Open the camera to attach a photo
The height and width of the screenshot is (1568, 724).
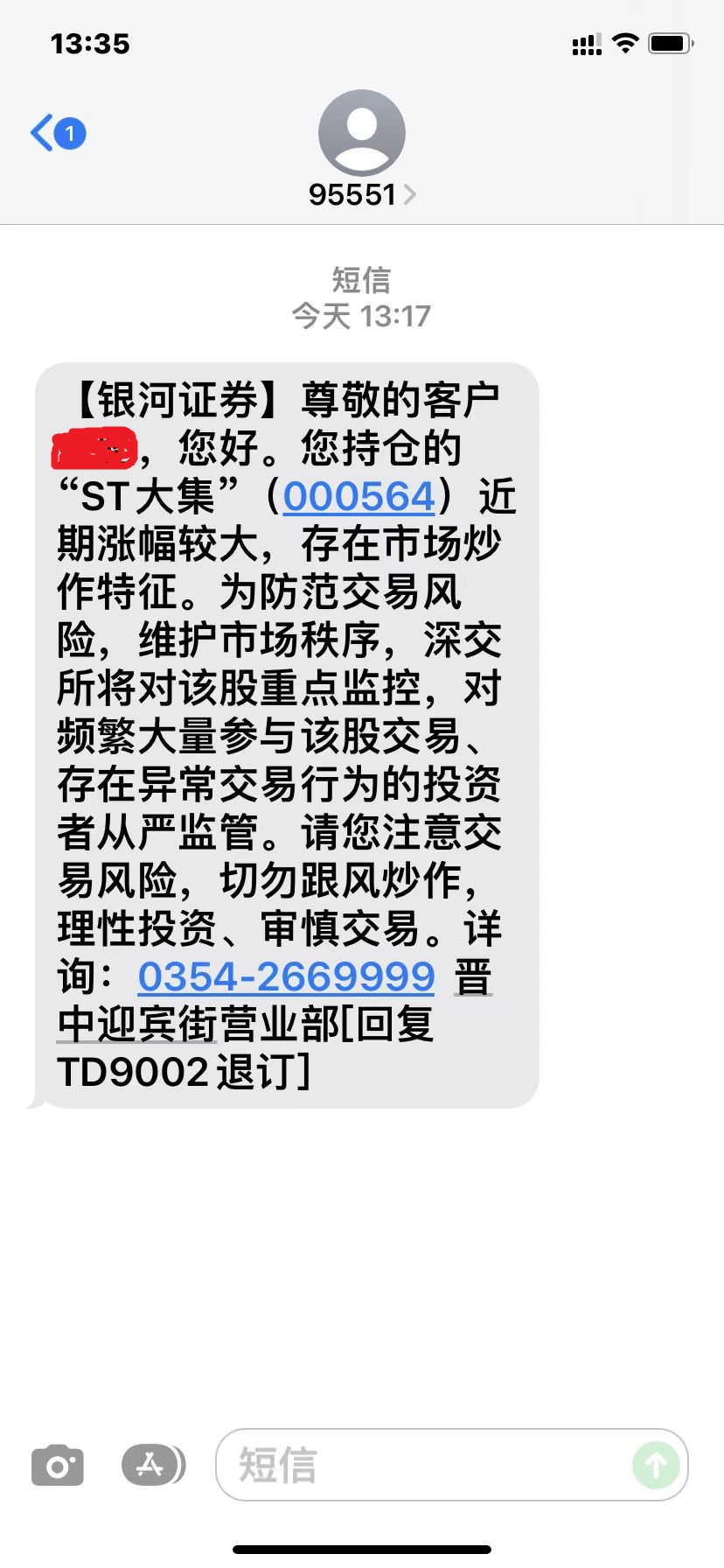click(x=58, y=1465)
